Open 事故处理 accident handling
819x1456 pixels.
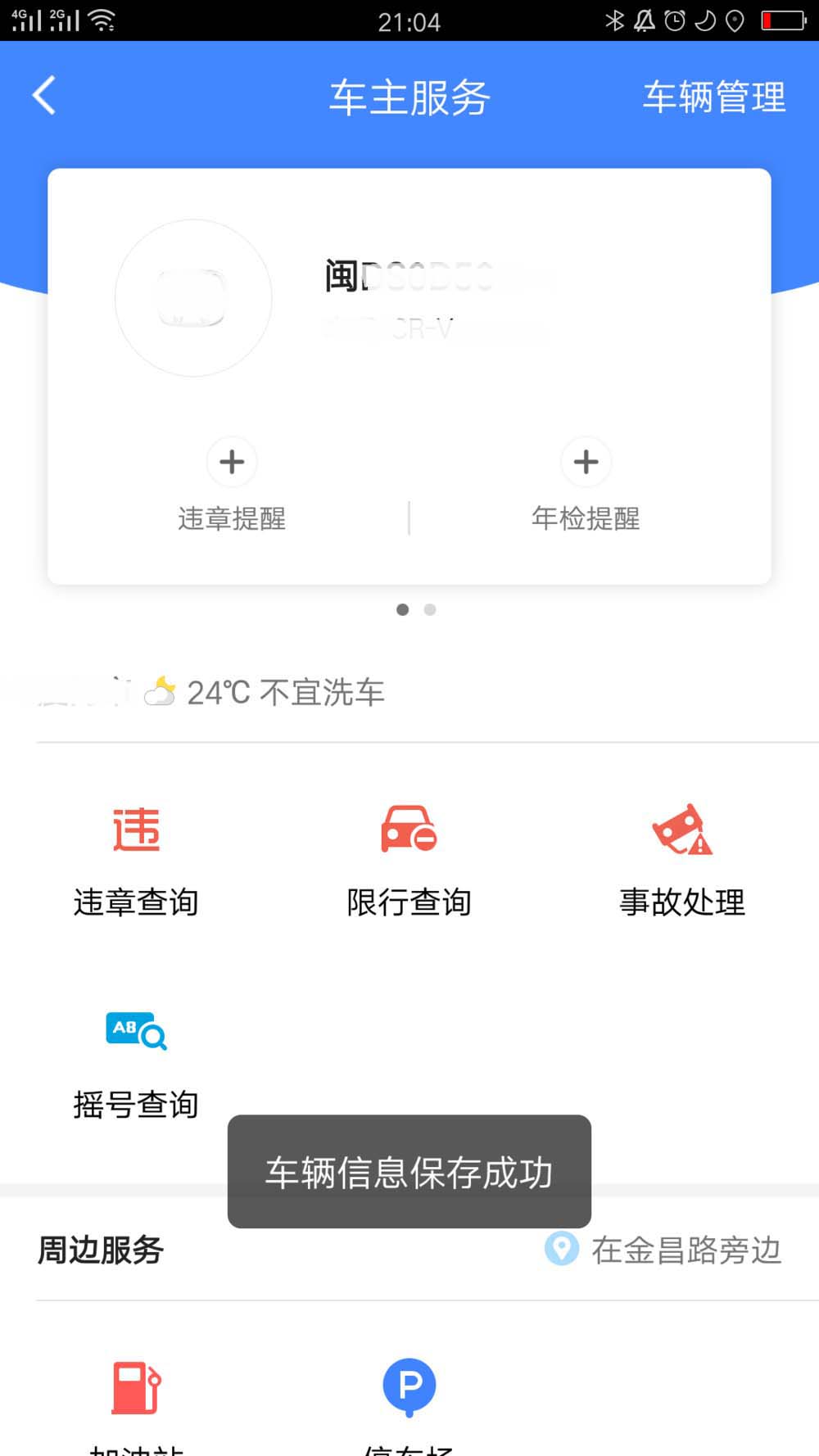682,860
